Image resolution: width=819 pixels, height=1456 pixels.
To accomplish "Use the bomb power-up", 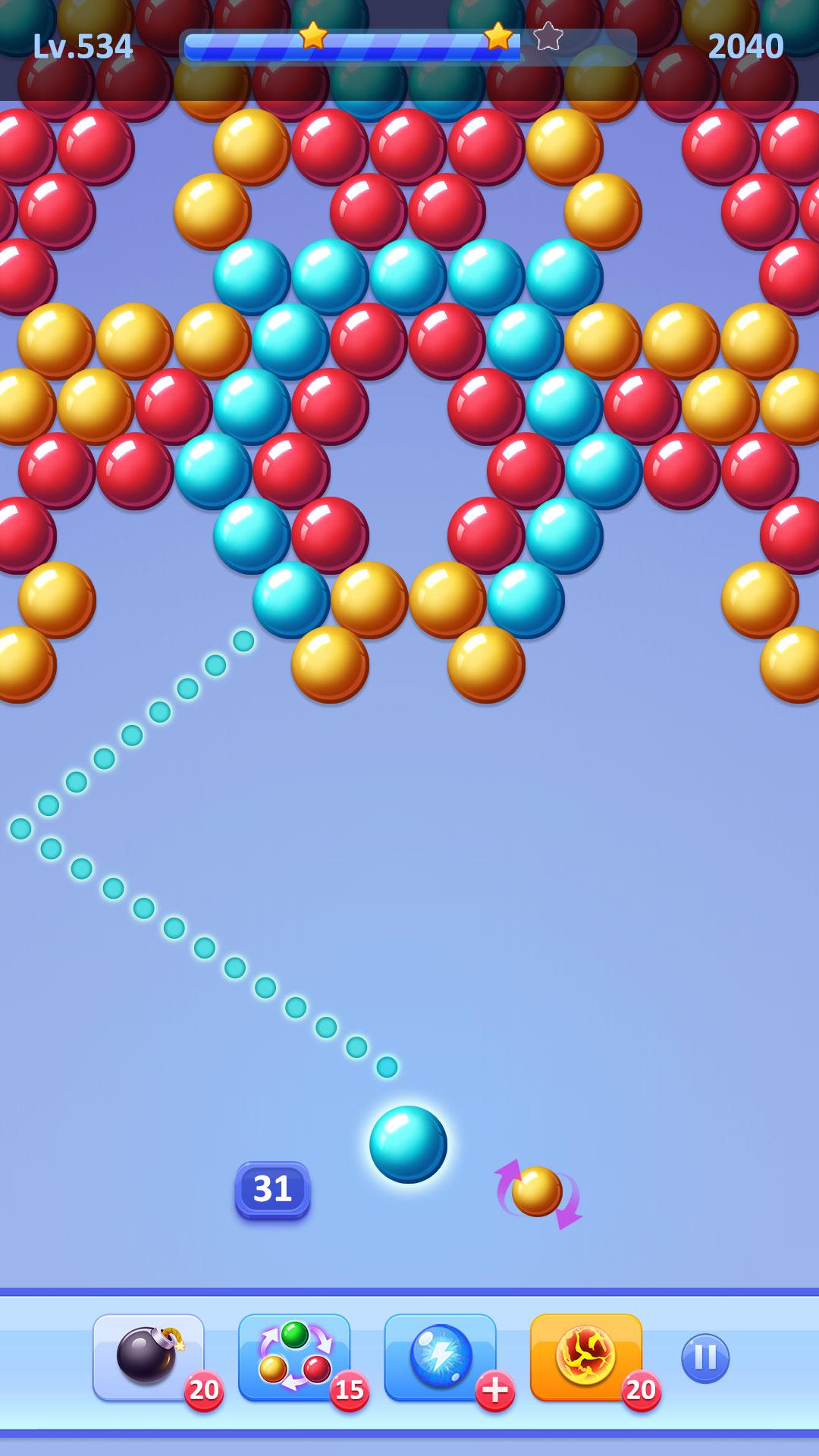I will [149, 1357].
